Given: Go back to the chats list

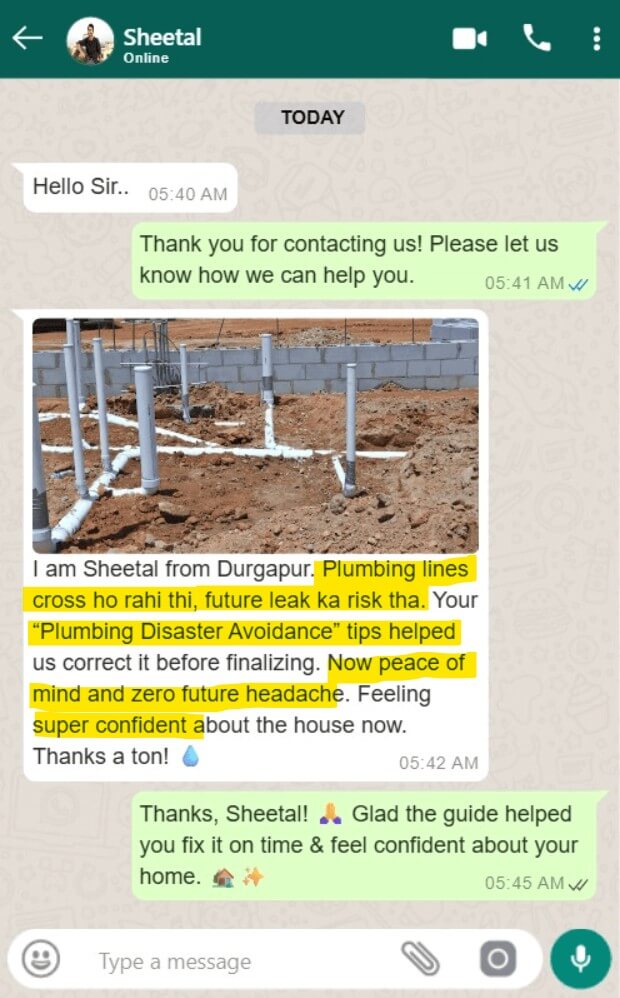Looking at the screenshot, I should pyautogui.click(x=28, y=39).
